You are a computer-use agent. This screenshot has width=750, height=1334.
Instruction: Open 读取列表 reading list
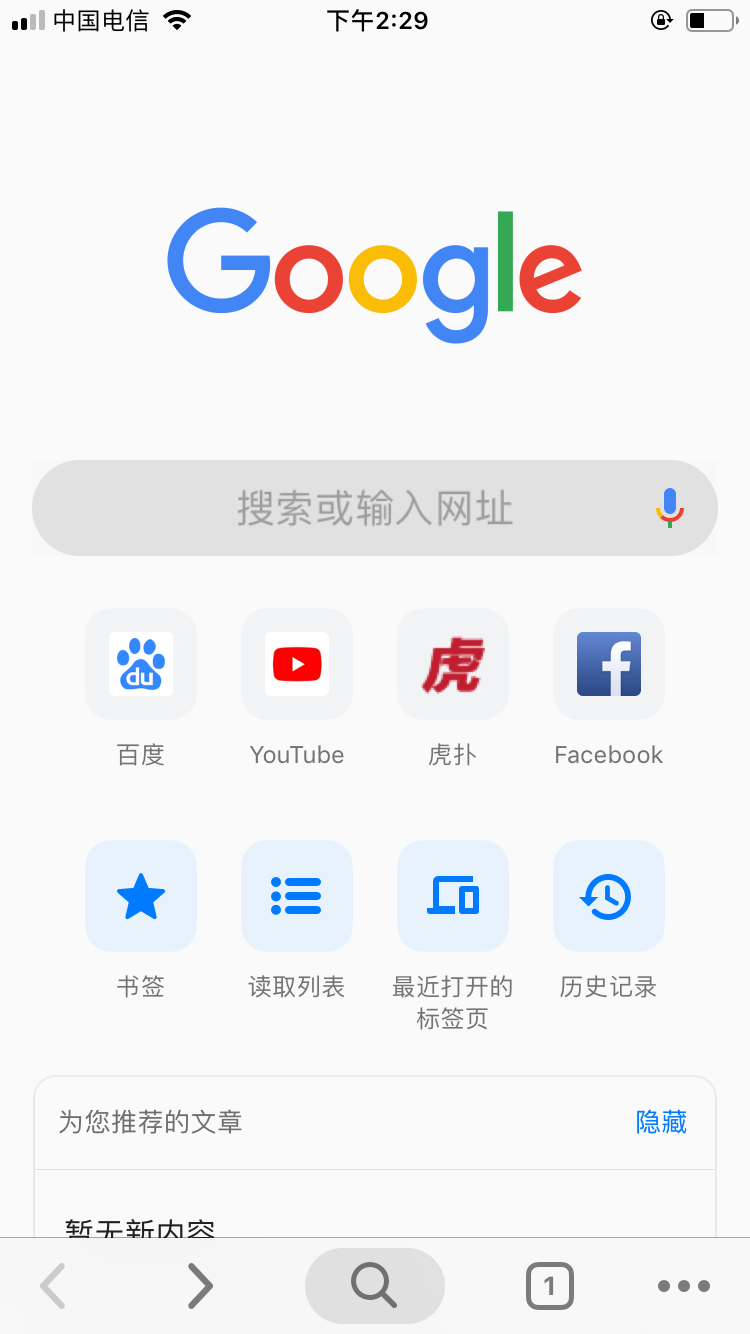point(297,896)
